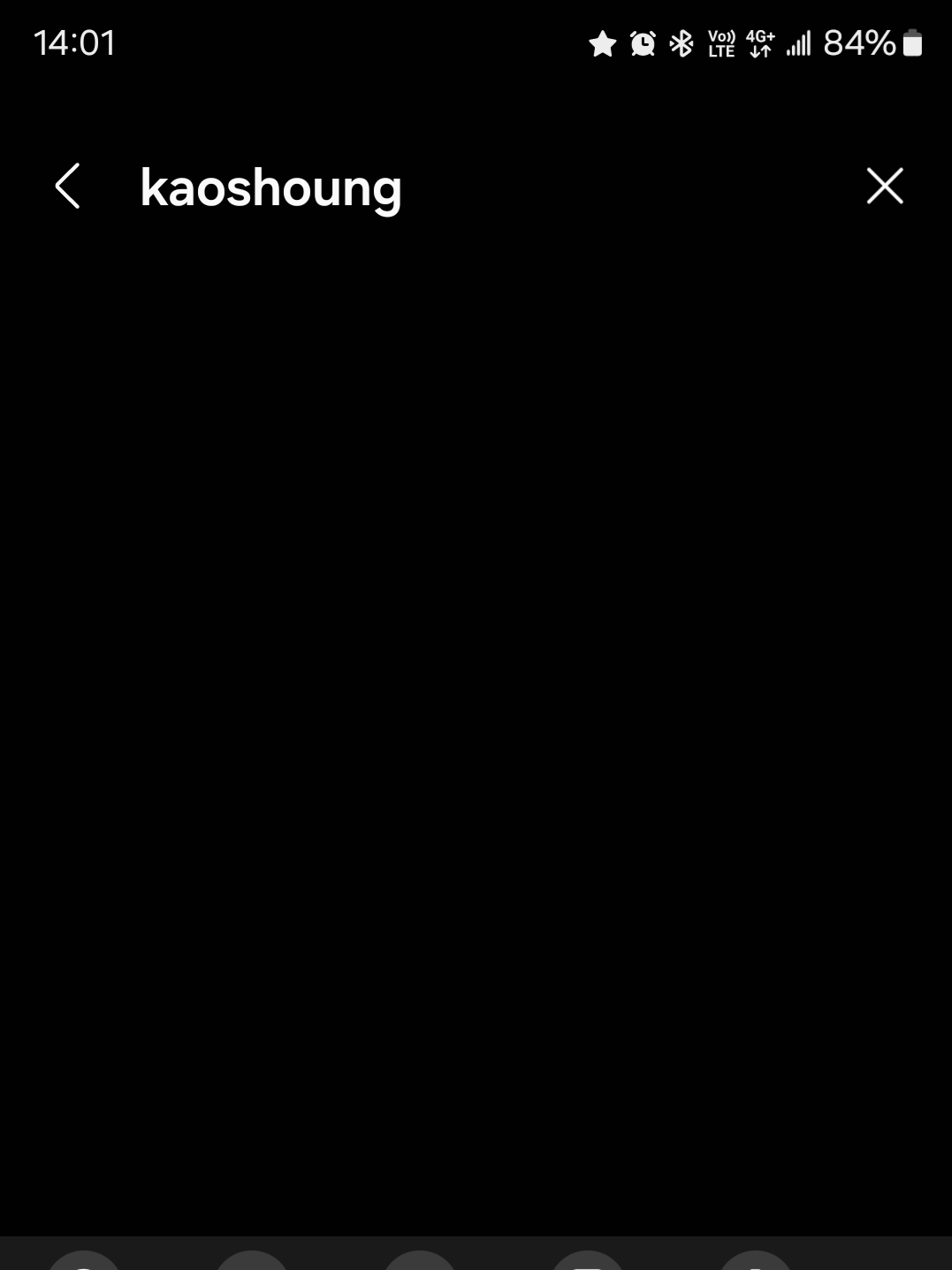The image size is (952, 1270).
Task: Go back from the search screen
Action: point(68,187)
